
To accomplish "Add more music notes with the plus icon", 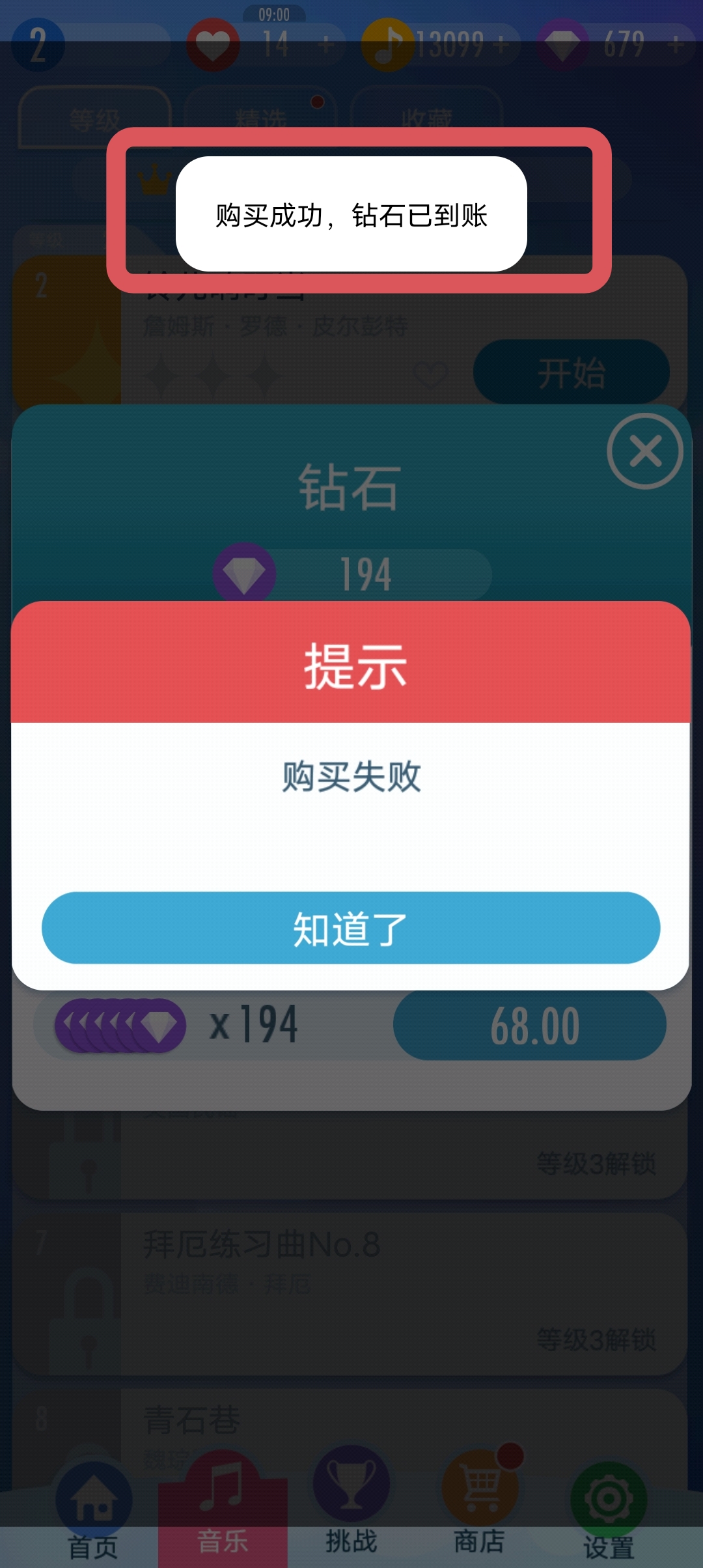I will tap(501, 45).
